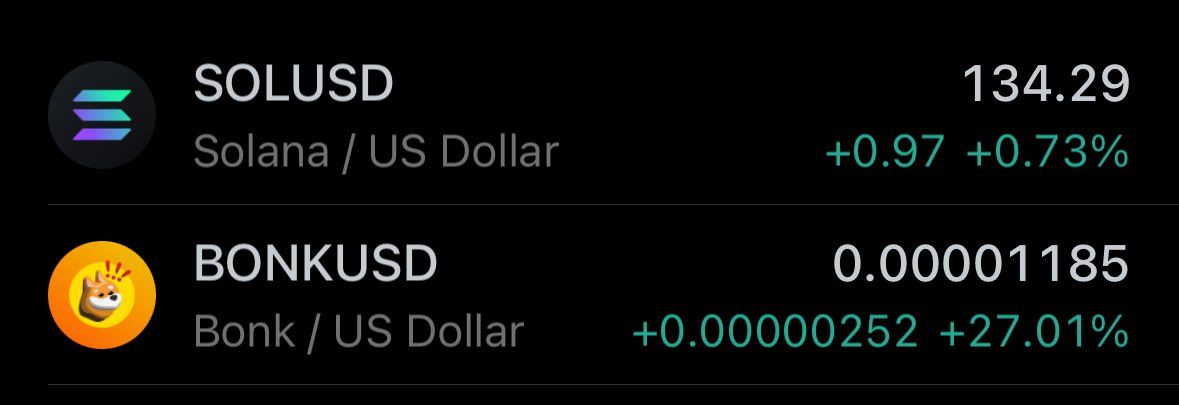Open the BONKUSD Bonk row

[589, 296]
